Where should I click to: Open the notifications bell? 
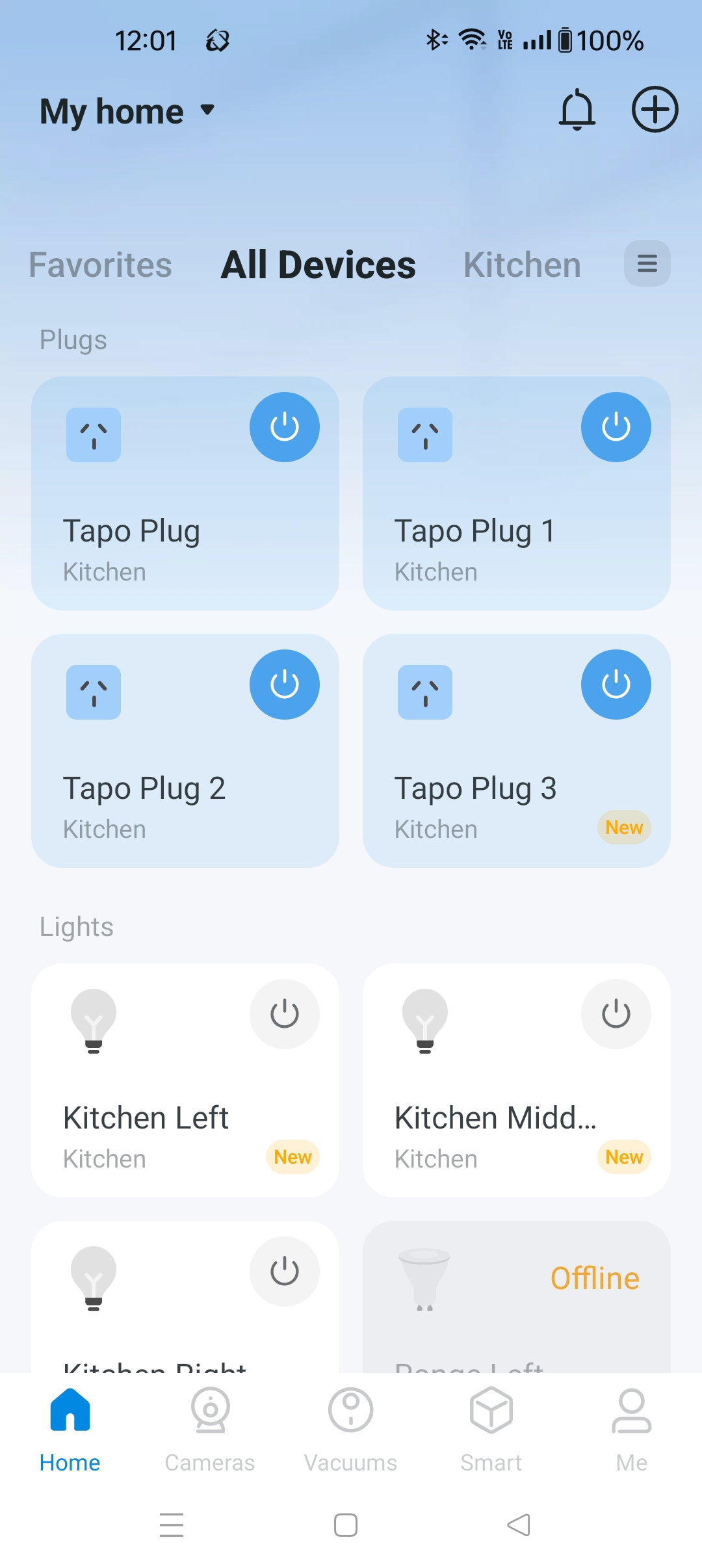(577, 110)
